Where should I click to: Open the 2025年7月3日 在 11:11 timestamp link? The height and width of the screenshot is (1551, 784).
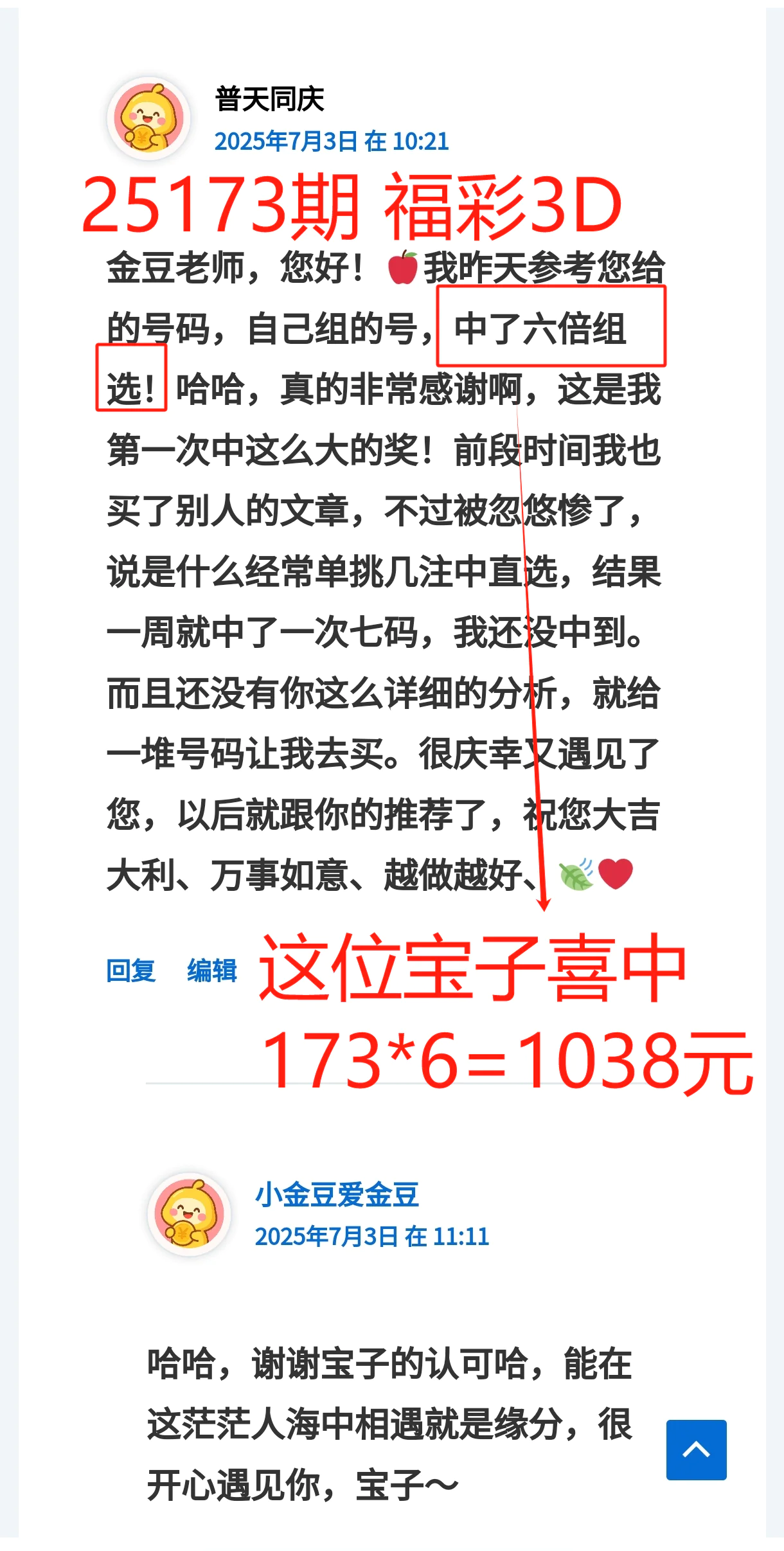point(371,1237)
